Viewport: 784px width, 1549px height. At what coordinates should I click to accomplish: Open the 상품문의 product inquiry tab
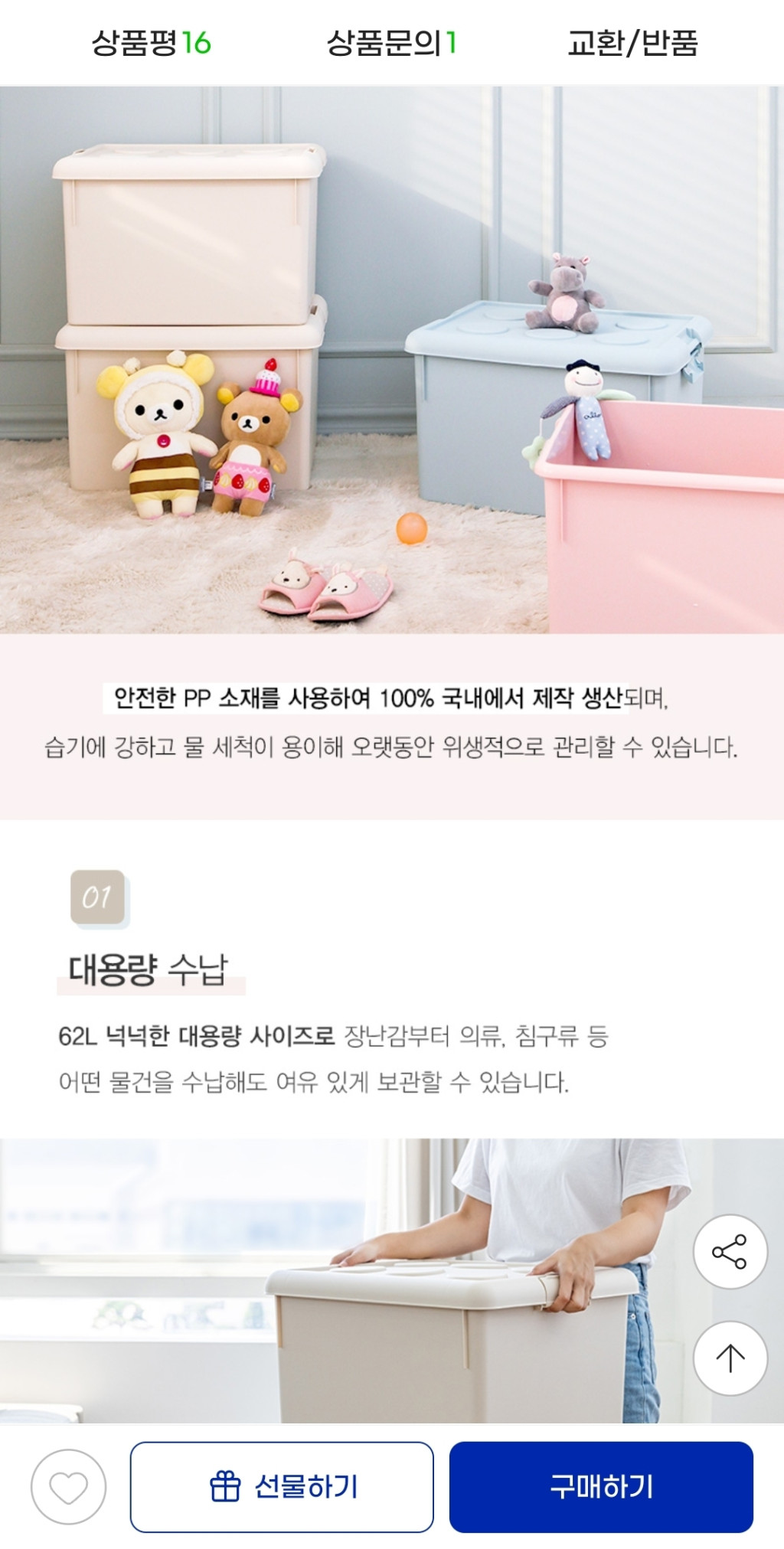point(391,43)
